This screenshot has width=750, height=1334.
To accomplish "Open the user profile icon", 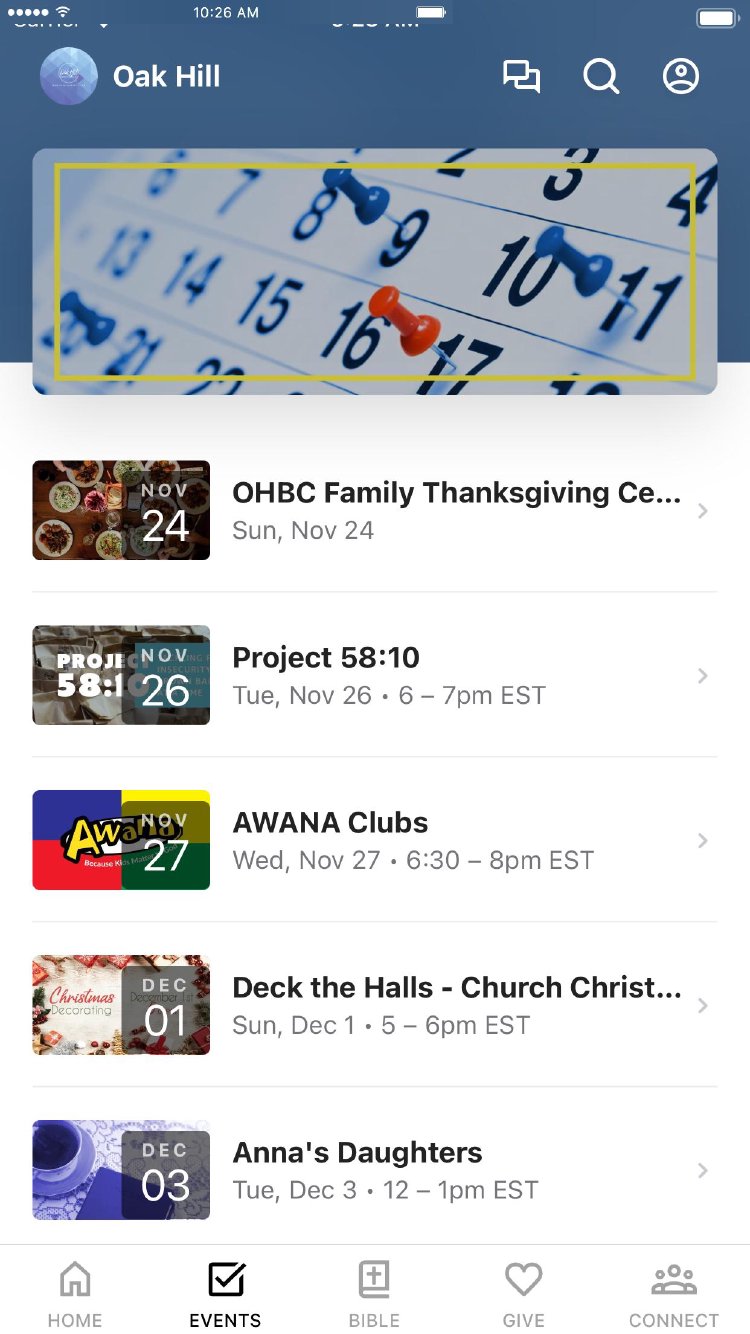I will [681, 77].
